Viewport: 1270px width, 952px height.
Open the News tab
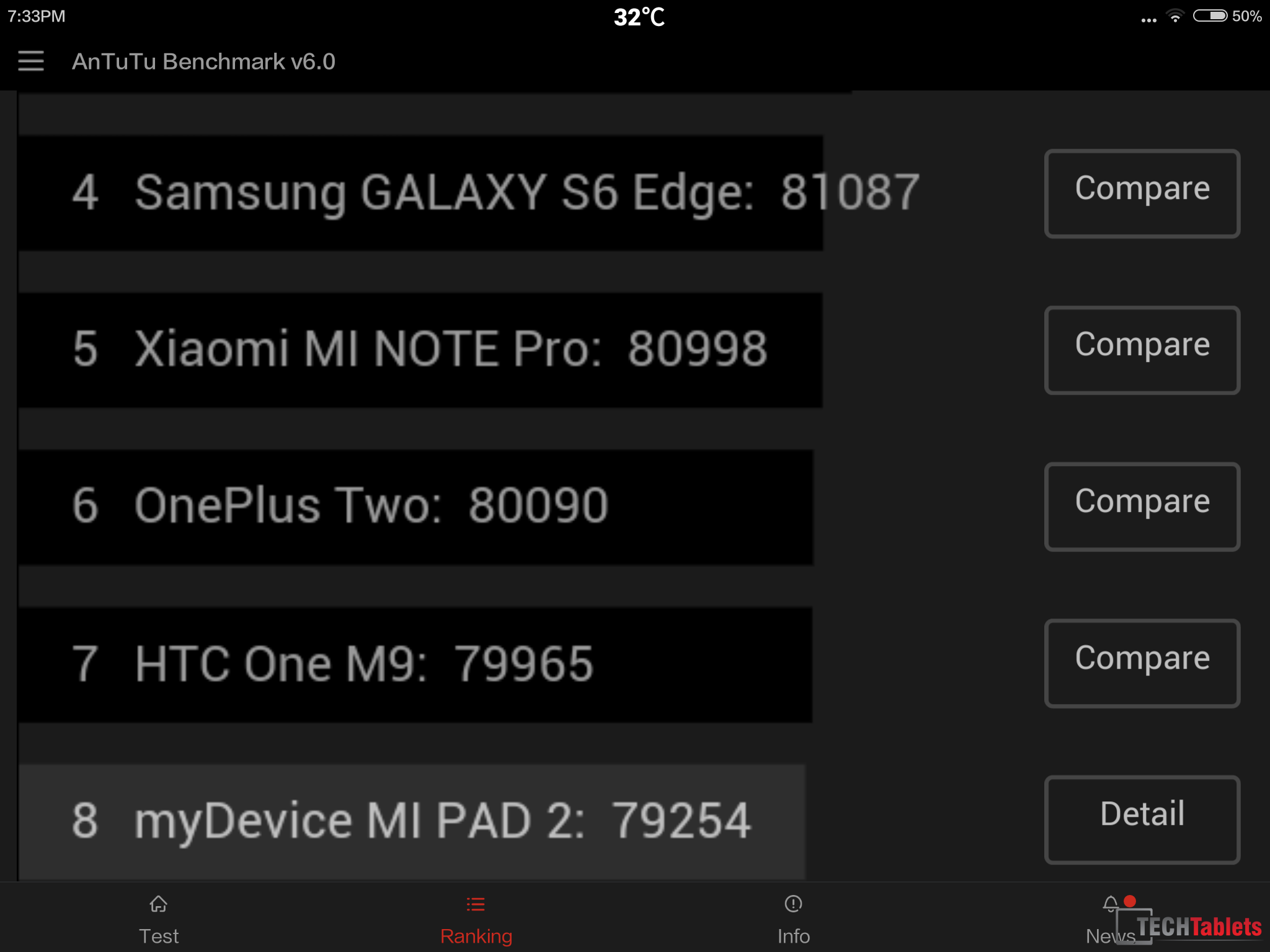(x=1111, y=920)
